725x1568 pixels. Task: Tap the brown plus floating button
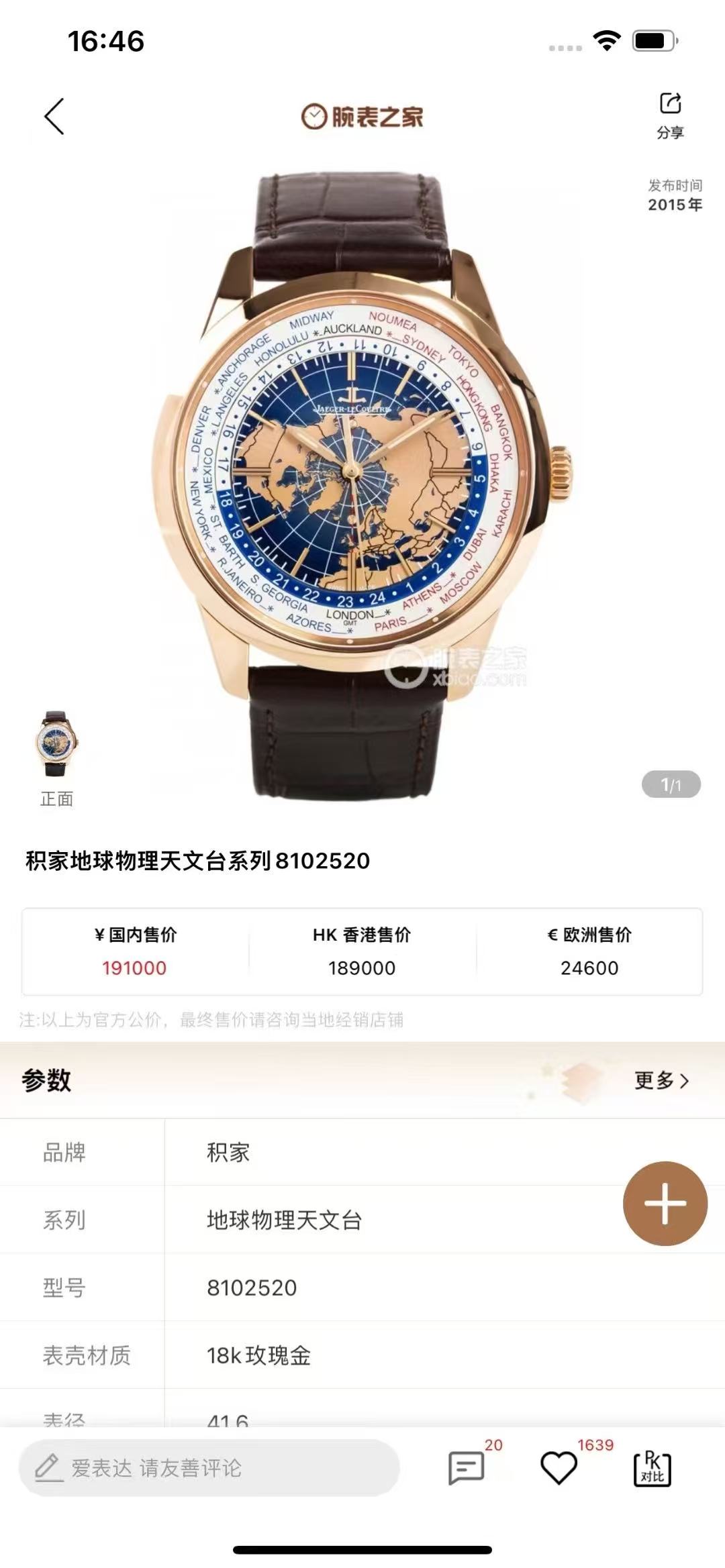click(x=665, y=1204)
